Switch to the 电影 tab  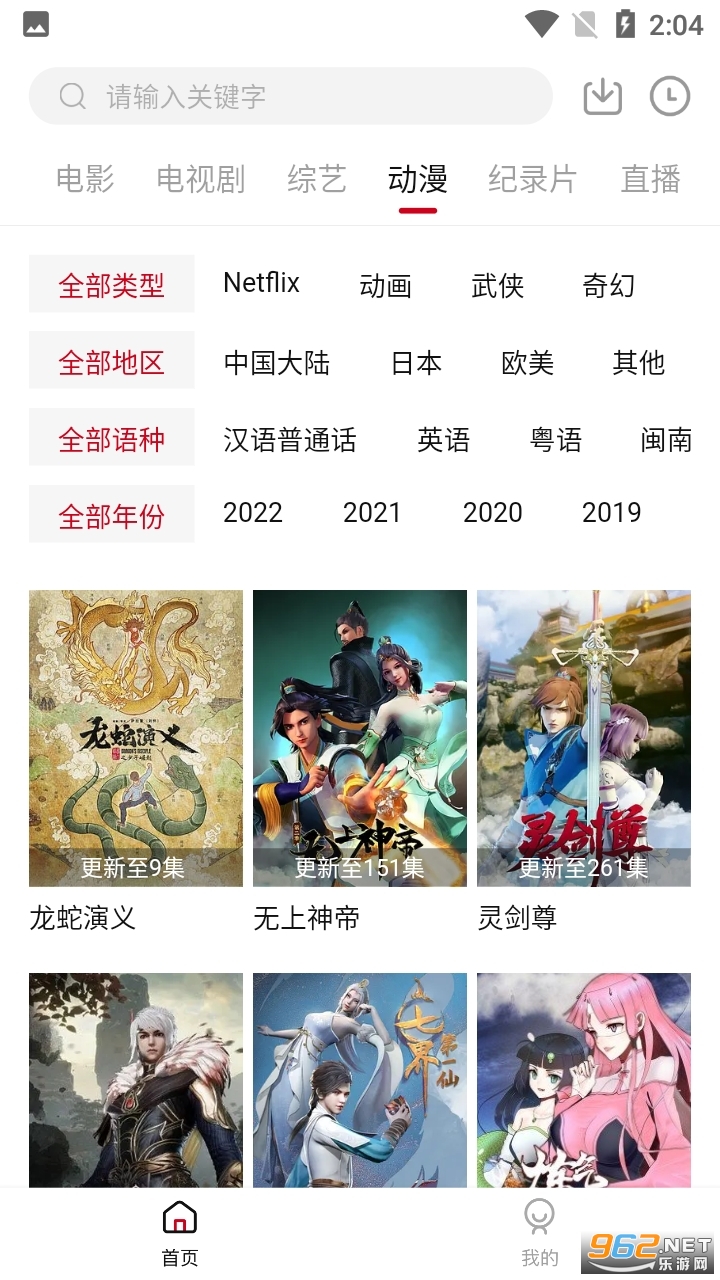85,180
